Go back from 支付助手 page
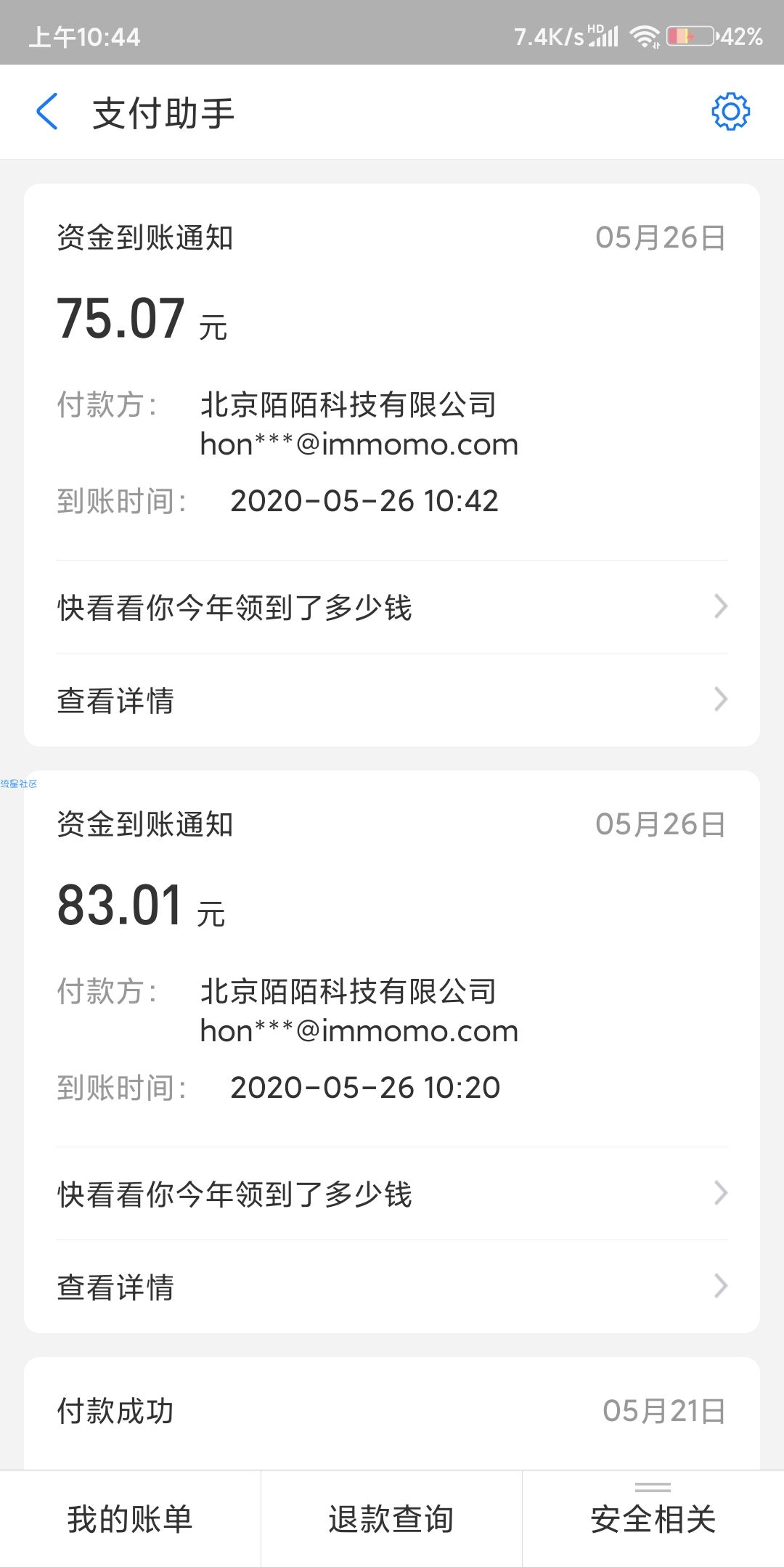 pos(47,113)
